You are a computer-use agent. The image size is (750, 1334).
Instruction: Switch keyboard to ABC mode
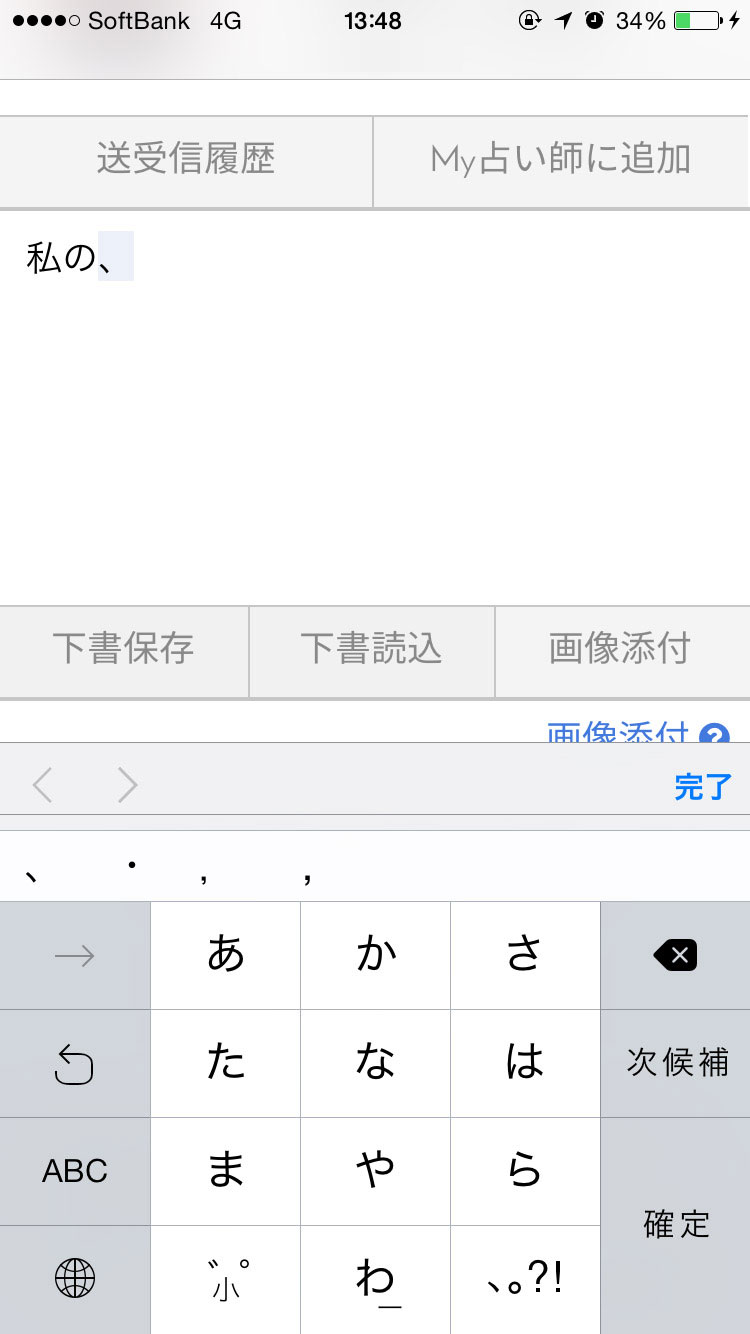(x=75, y=1171)
